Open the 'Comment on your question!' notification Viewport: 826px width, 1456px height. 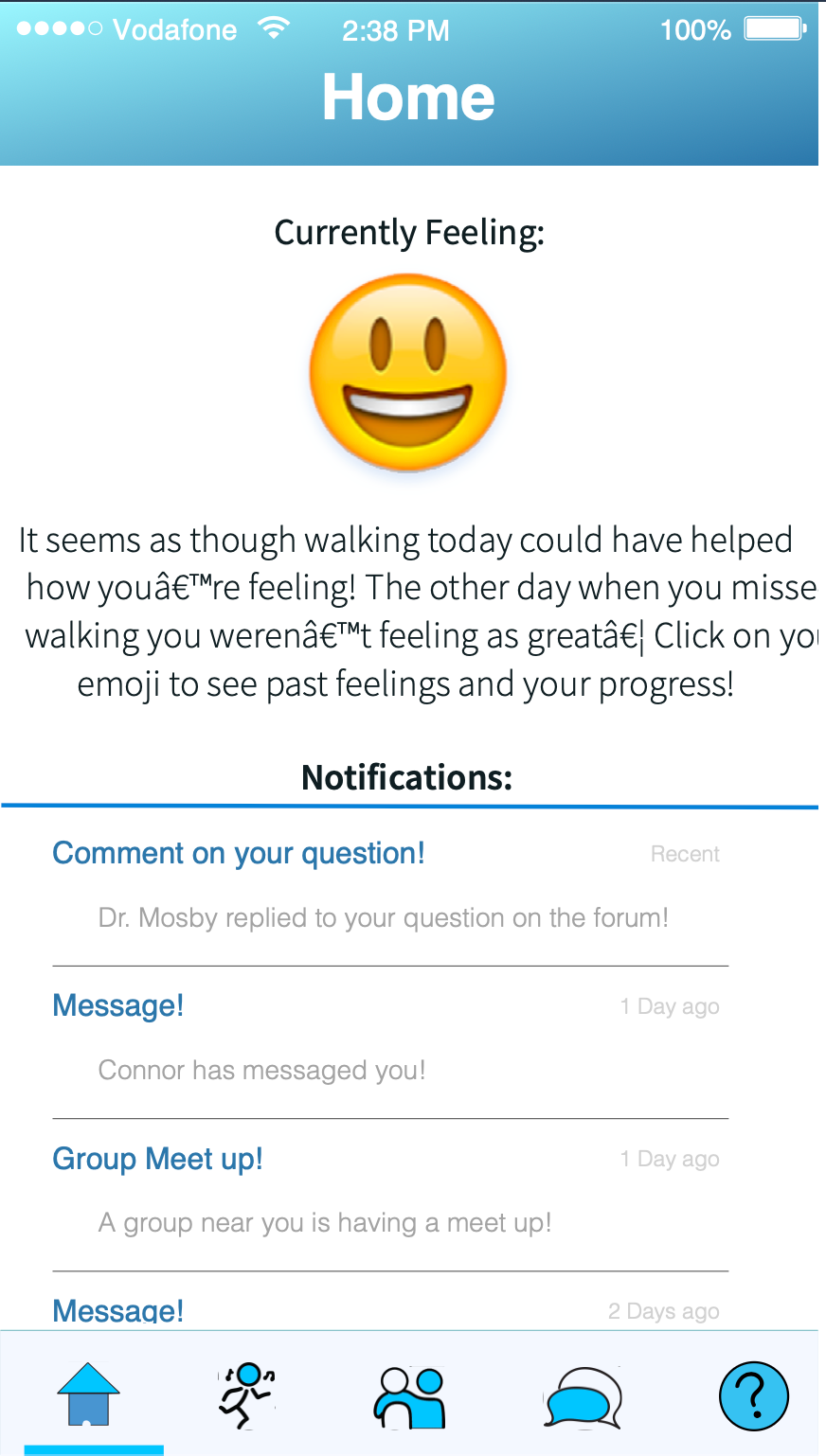click(x=390, y=889)
